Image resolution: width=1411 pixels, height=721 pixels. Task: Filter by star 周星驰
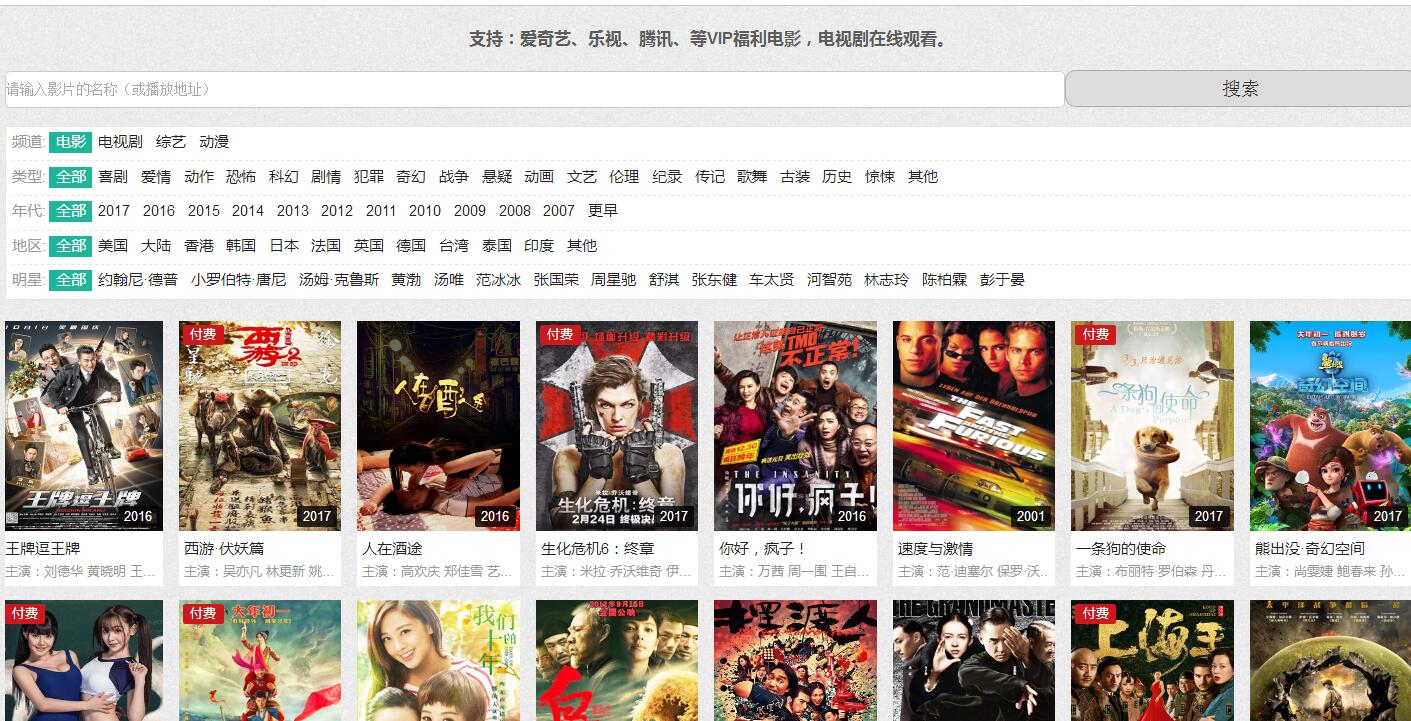[x=613, y=280]
